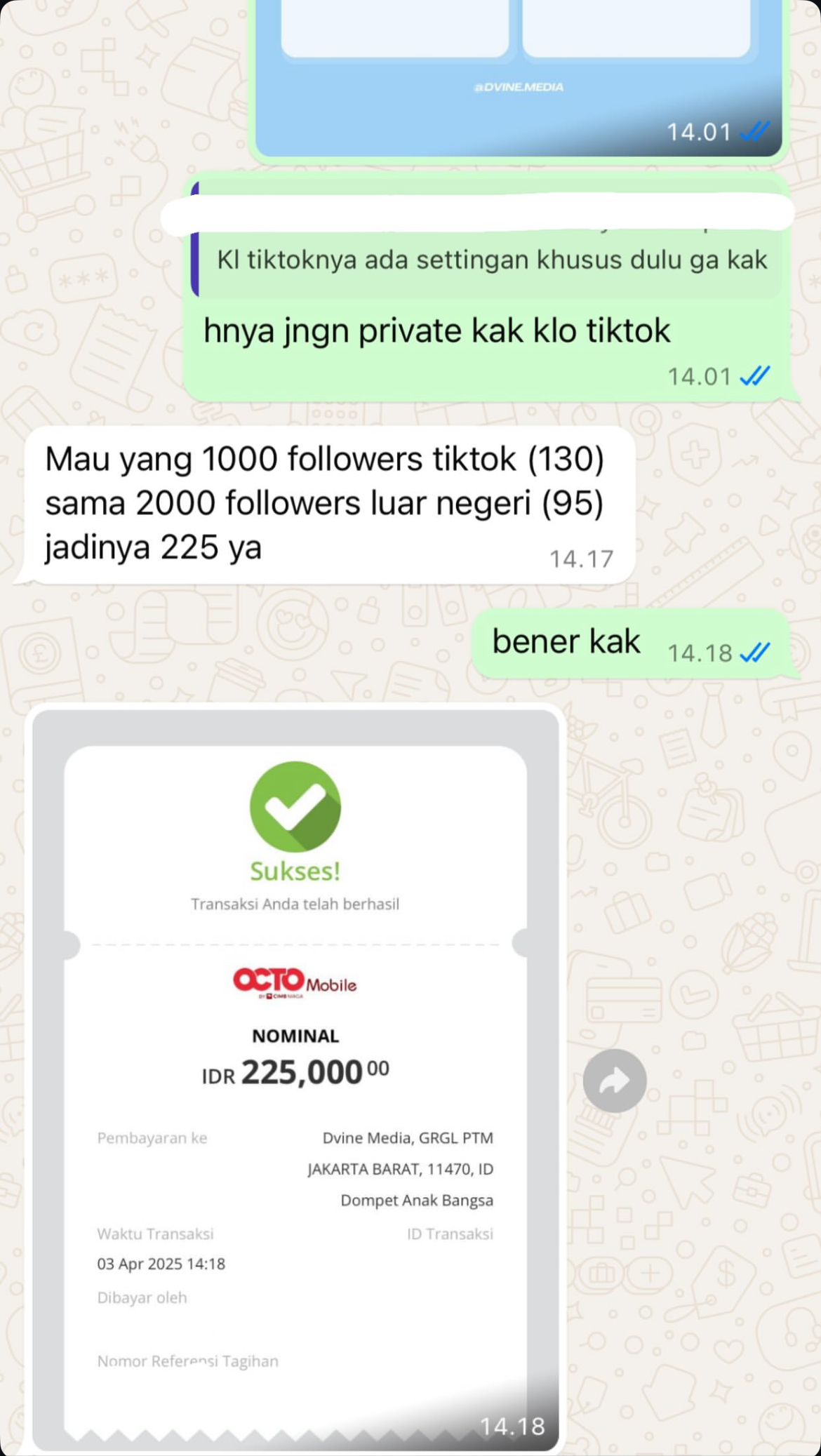
Task: Forward the OCTO Mobile receipt image
Action: point(614,1081)
